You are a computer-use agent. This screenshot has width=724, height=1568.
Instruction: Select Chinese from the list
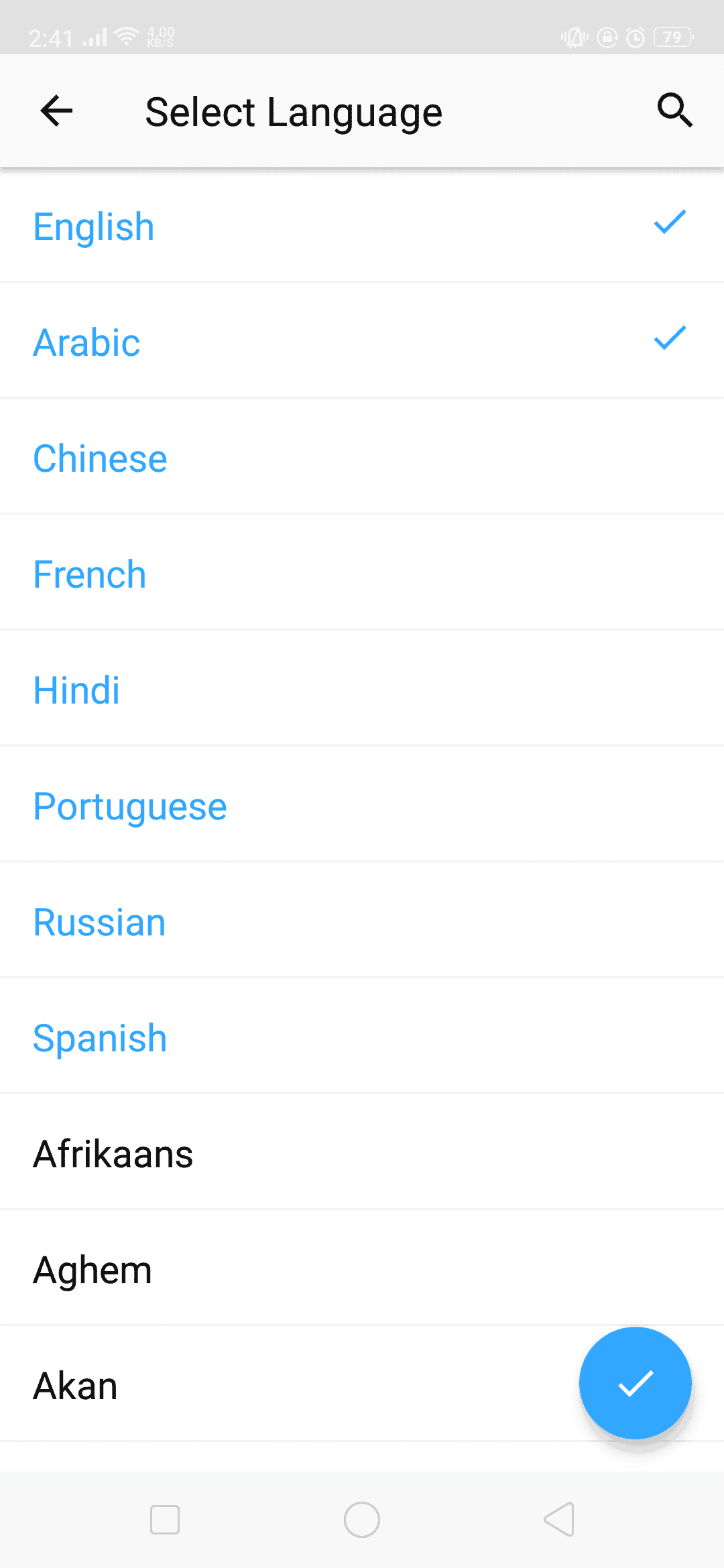tap(362, 458)
